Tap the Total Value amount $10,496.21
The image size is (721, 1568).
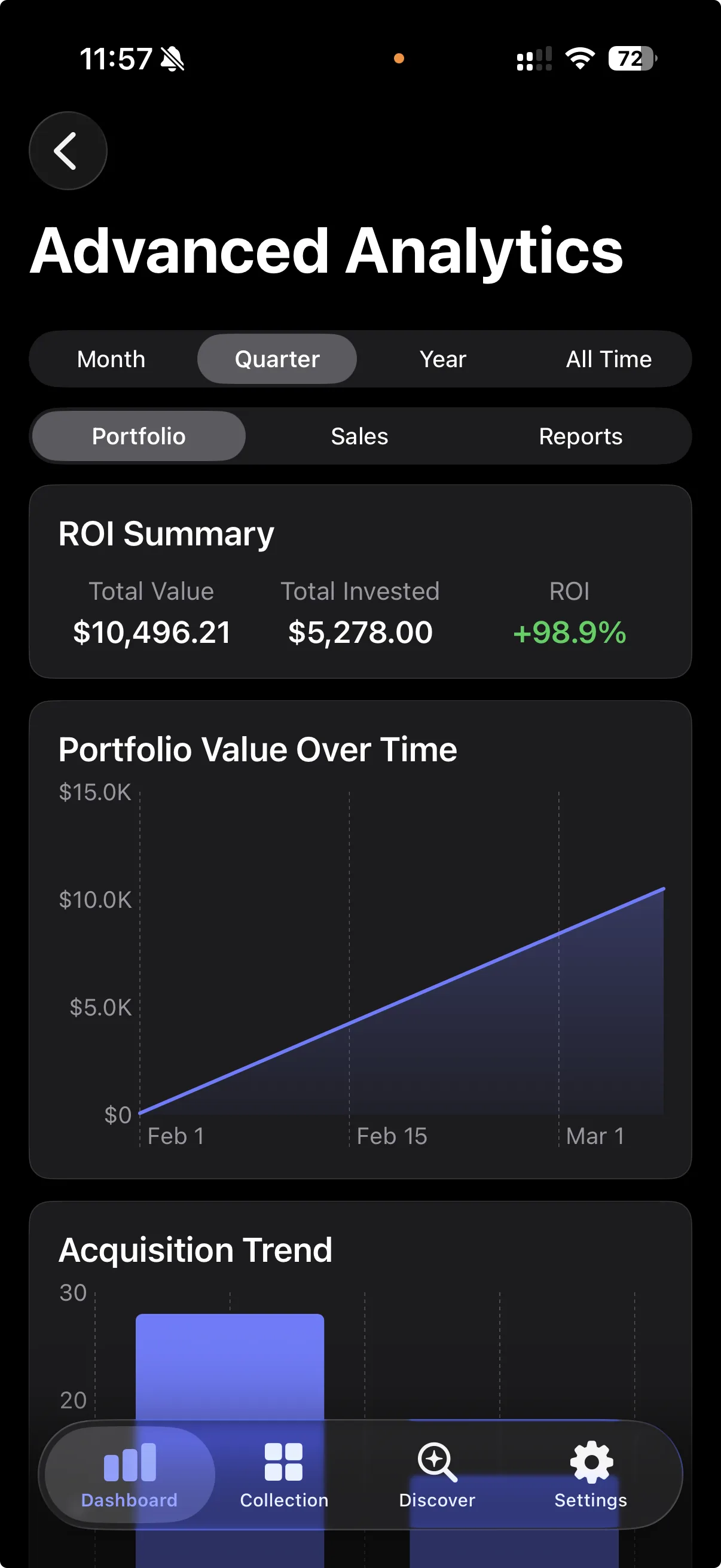(x=151, y=632)
